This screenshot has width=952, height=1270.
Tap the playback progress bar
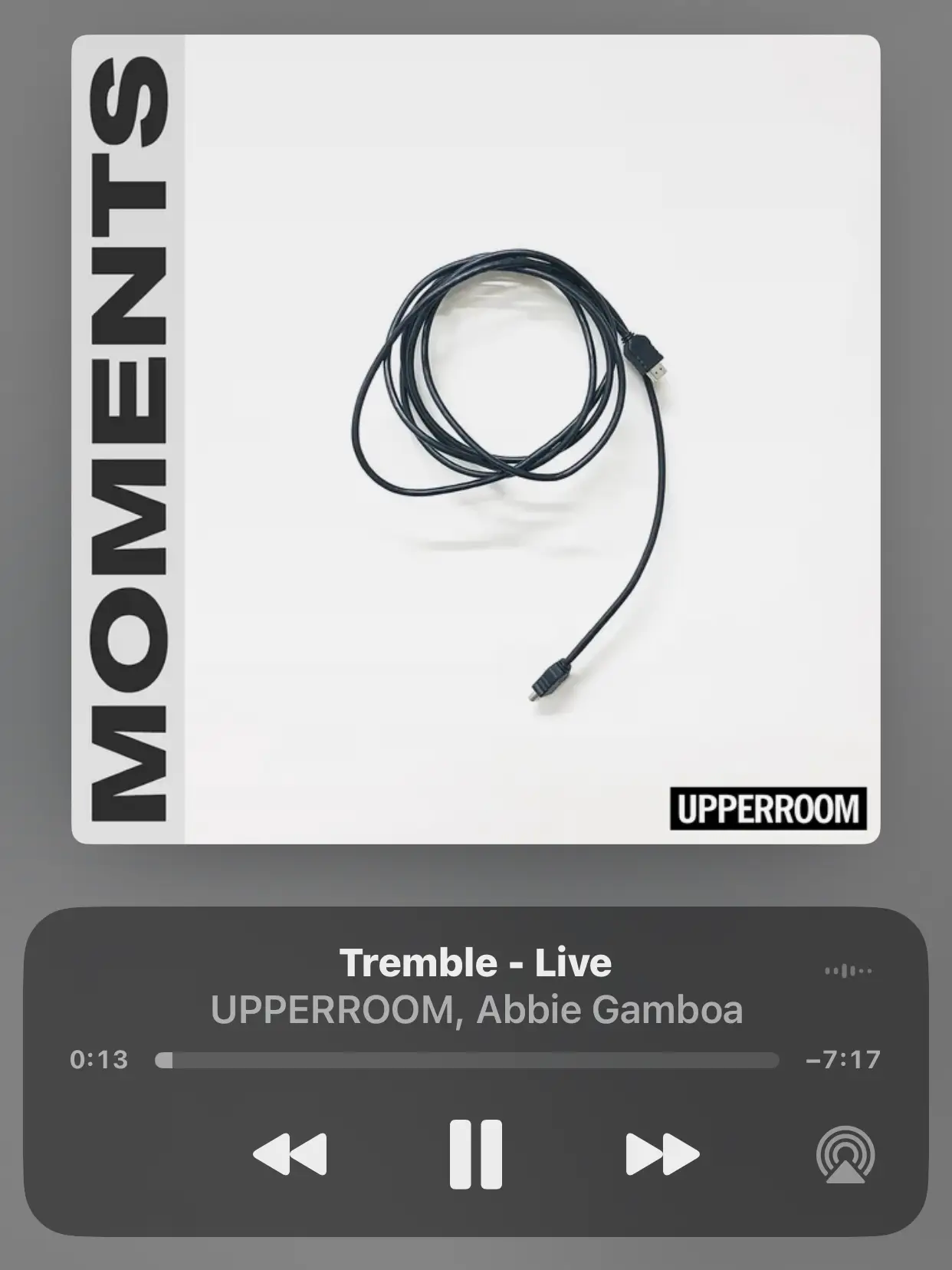click(x=466, y=1060)
